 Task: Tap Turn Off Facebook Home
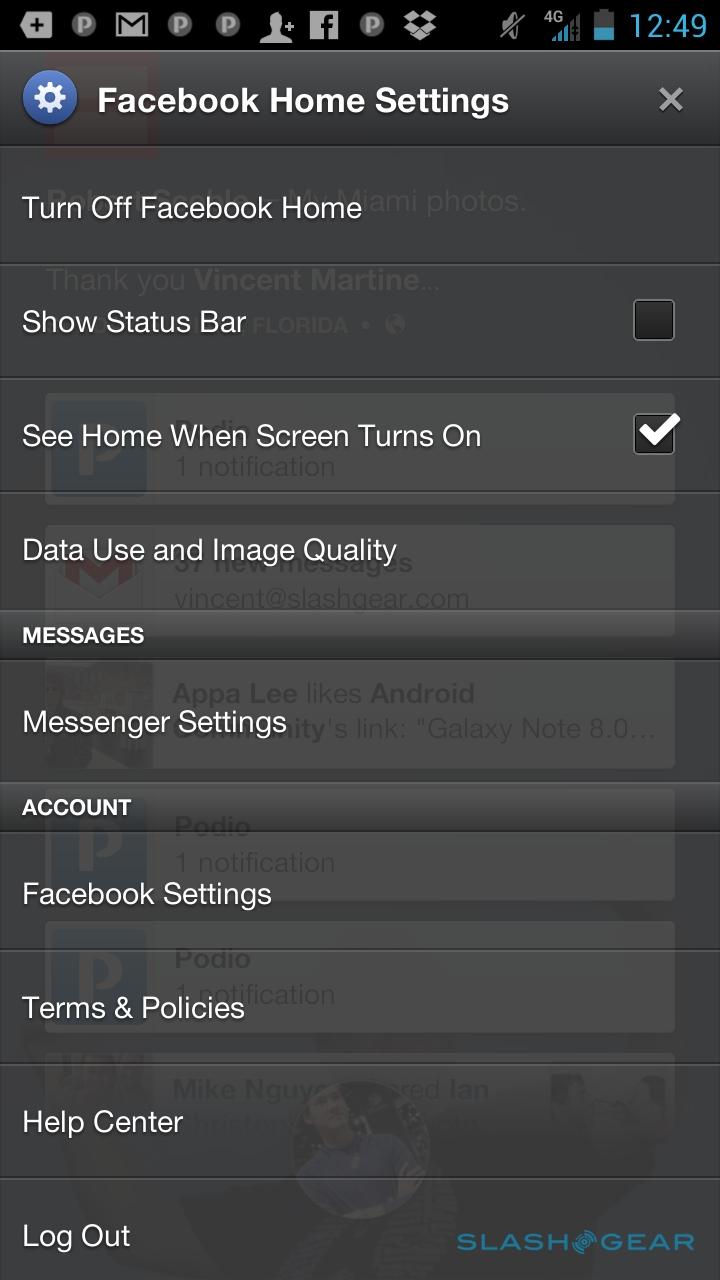[x=192, y=208]
